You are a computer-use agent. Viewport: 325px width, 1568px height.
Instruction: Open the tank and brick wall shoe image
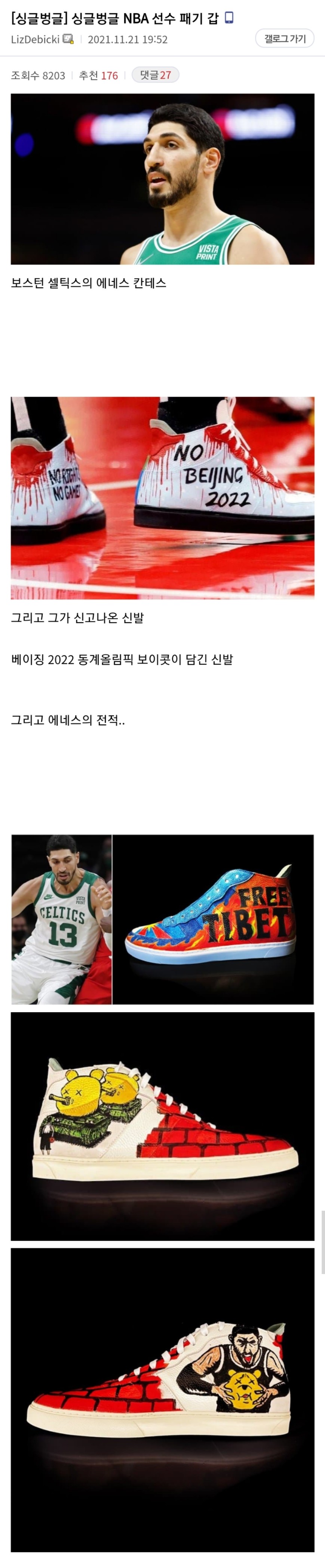tap(162, 1126)
